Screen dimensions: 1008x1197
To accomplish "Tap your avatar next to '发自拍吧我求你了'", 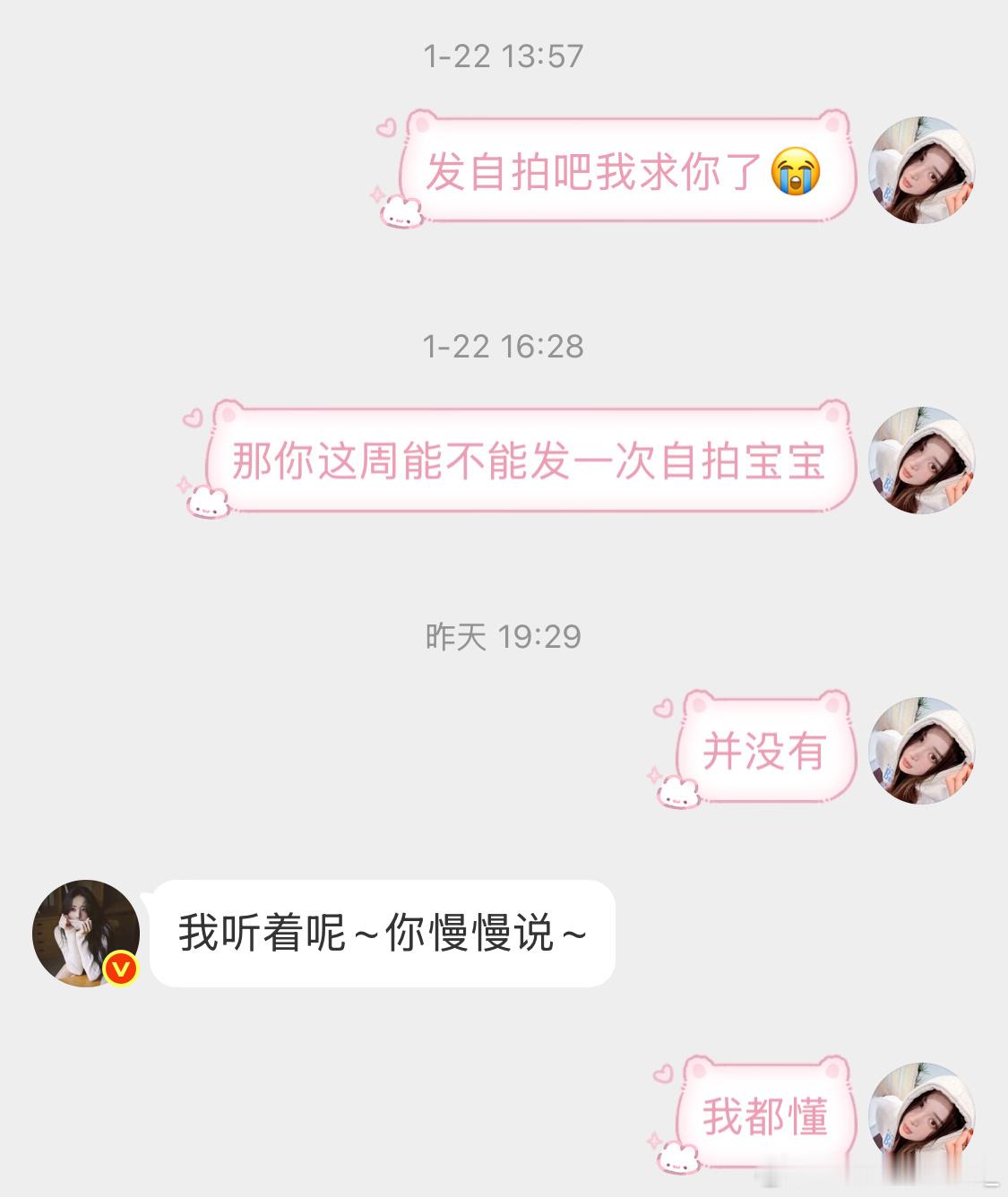I will click(922, 170).
